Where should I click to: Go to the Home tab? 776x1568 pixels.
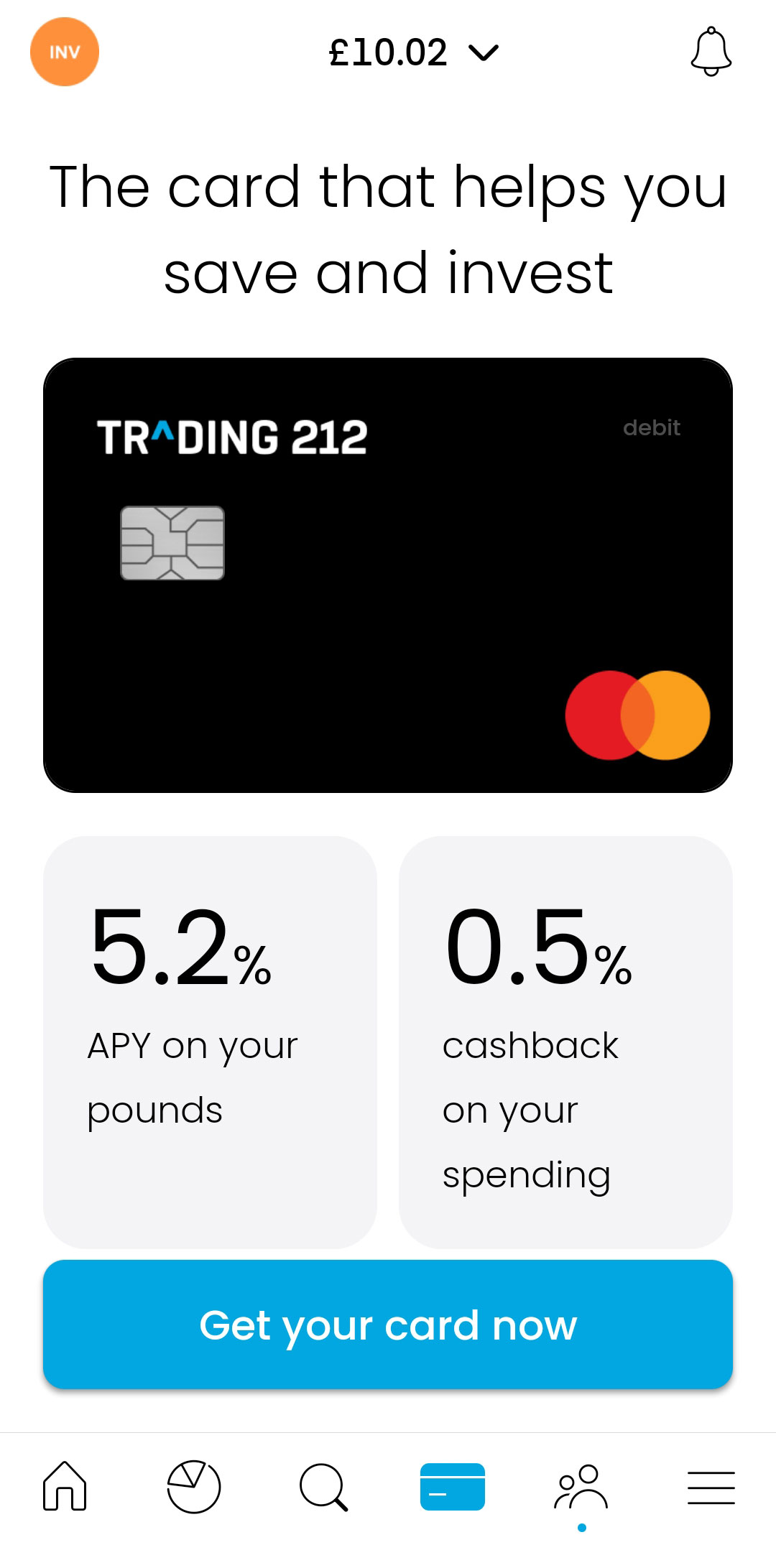click(x=65, y=1486)
